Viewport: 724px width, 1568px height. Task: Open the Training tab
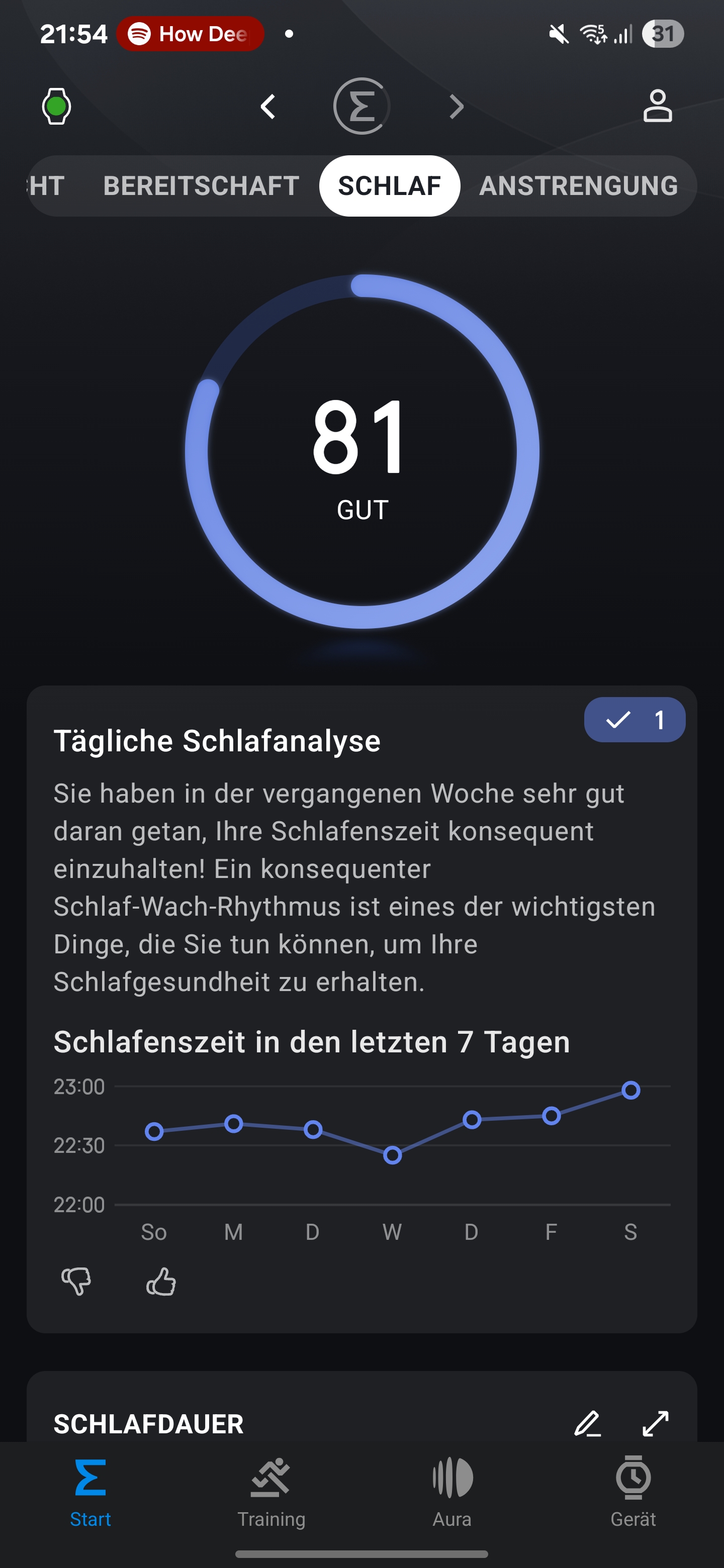click(x=271, y=1492)
